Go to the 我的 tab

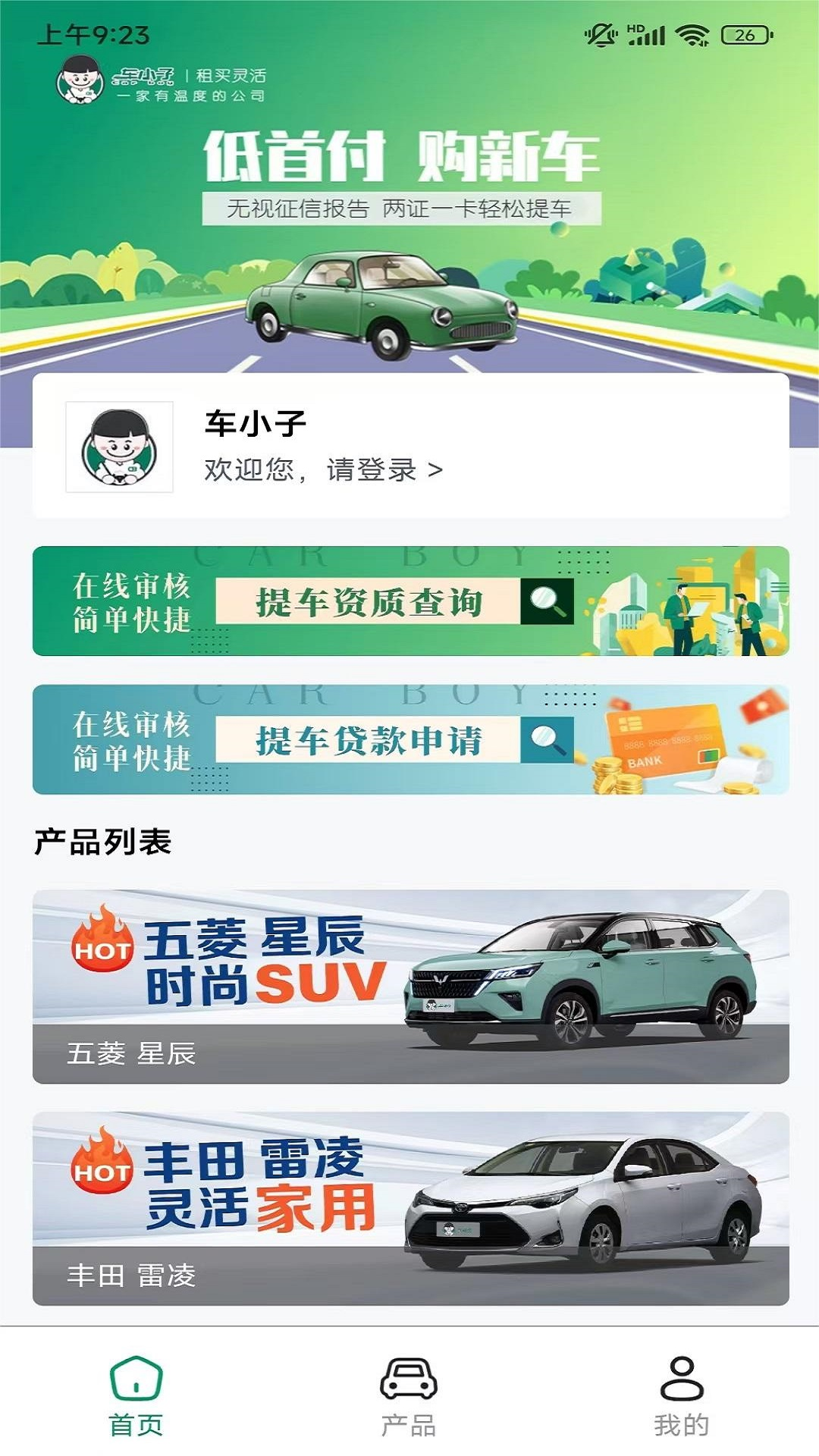pyautogui.click(x=682, y=1396)
